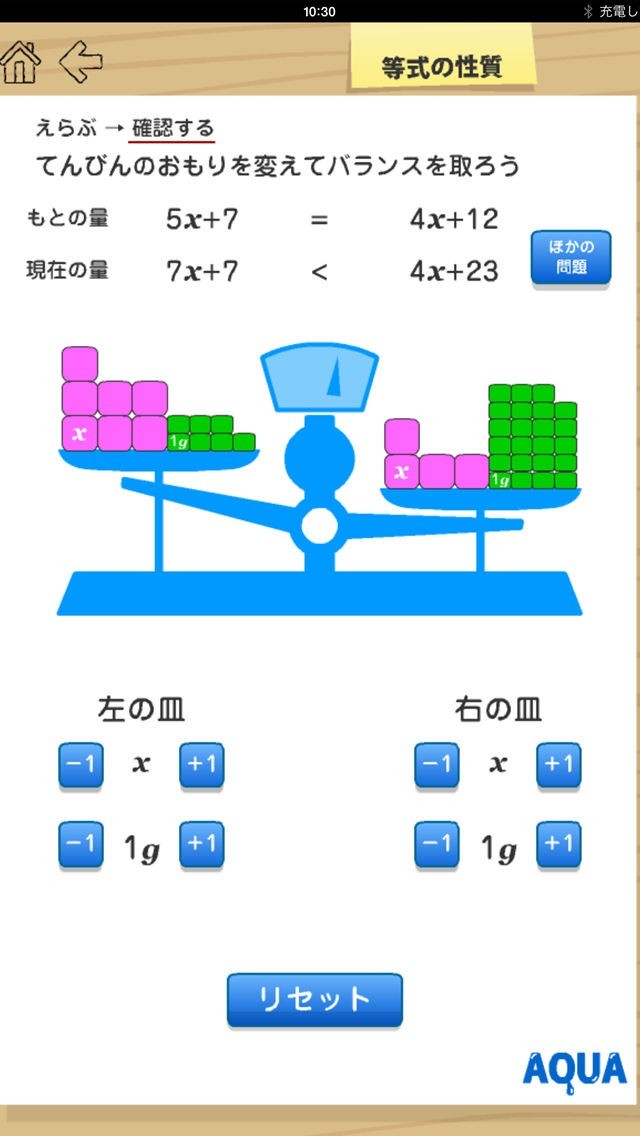Tap the back arrow icon
Viewport: 640px width, 1136px height.
click(x=82, y=62)
